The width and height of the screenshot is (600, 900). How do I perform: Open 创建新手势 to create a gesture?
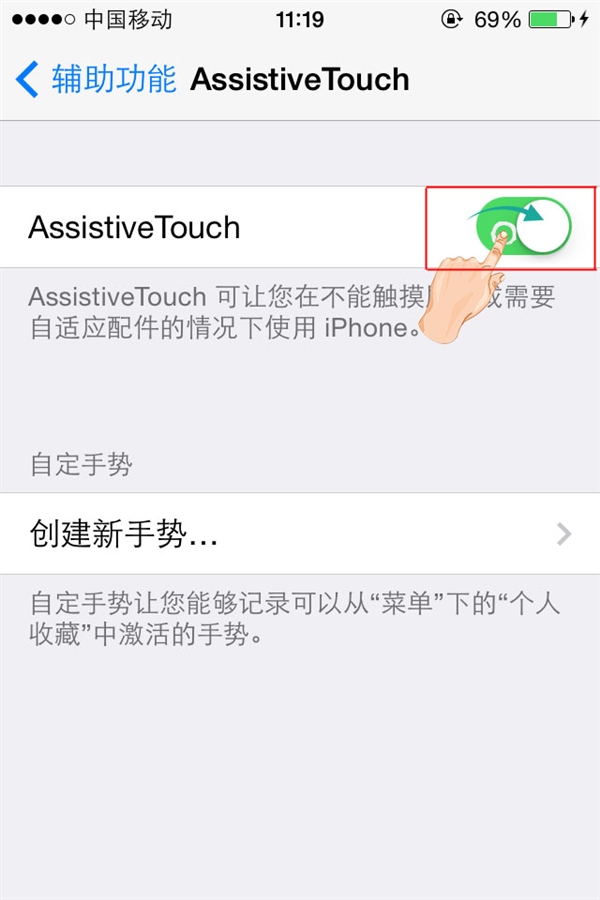coord(300,533)
